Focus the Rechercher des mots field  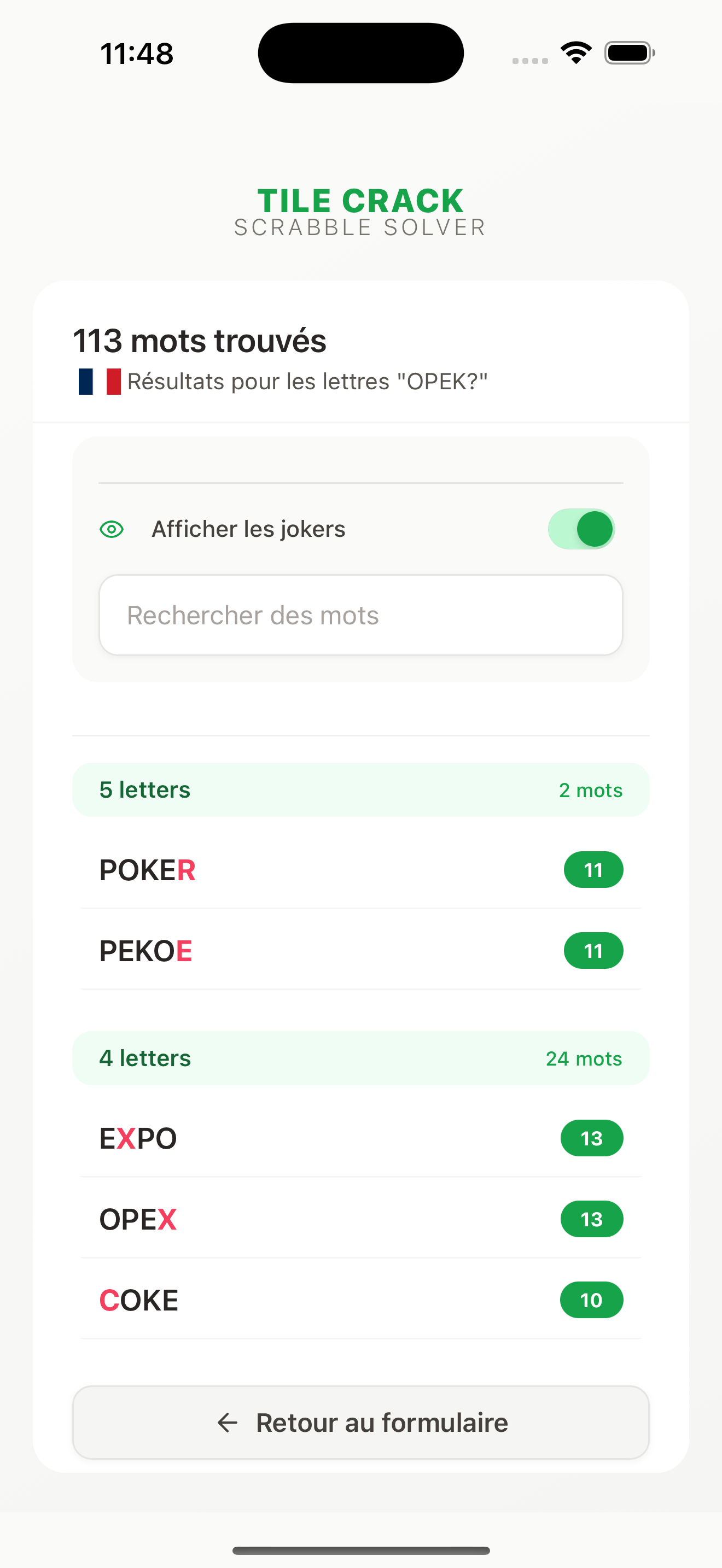[x=360, y=615]
